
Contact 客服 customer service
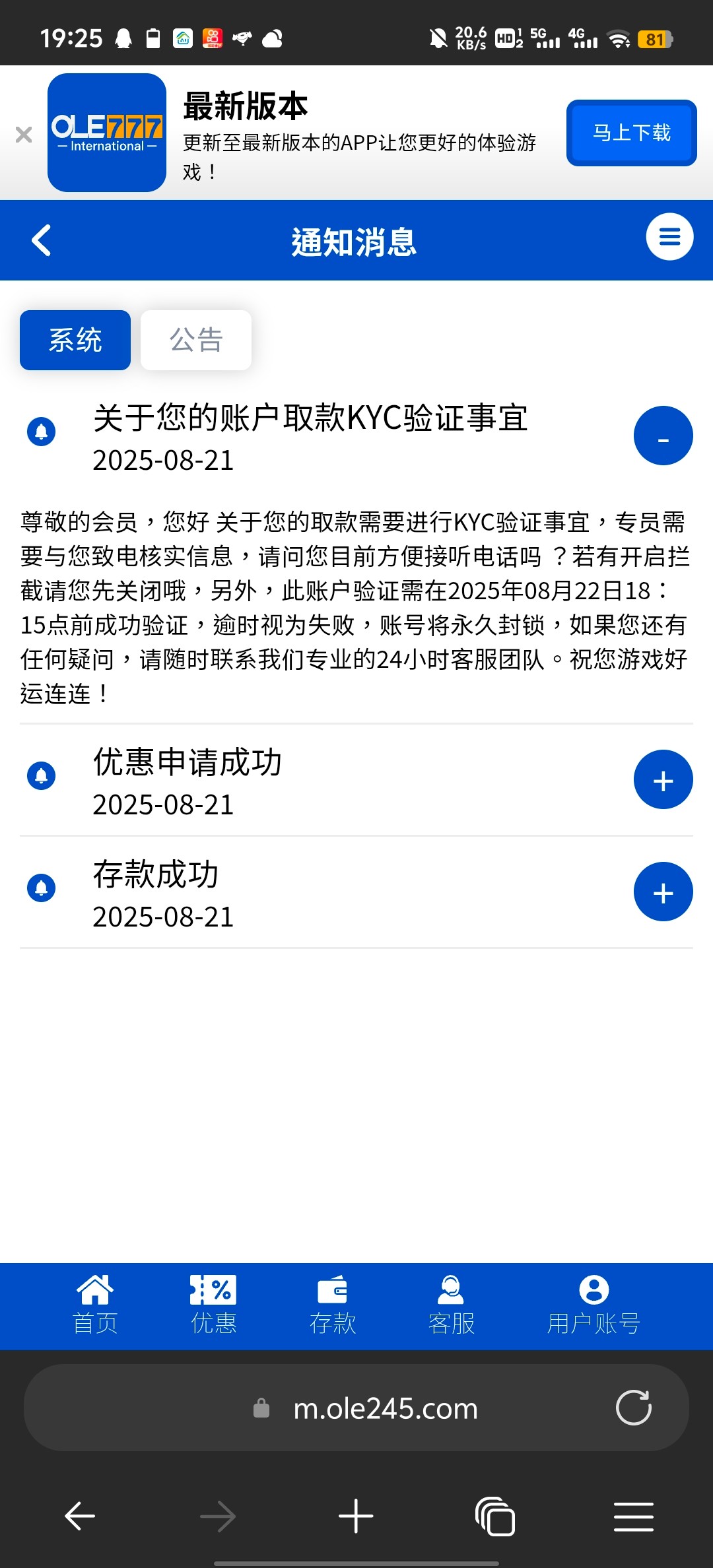[x=452, y=1305]
